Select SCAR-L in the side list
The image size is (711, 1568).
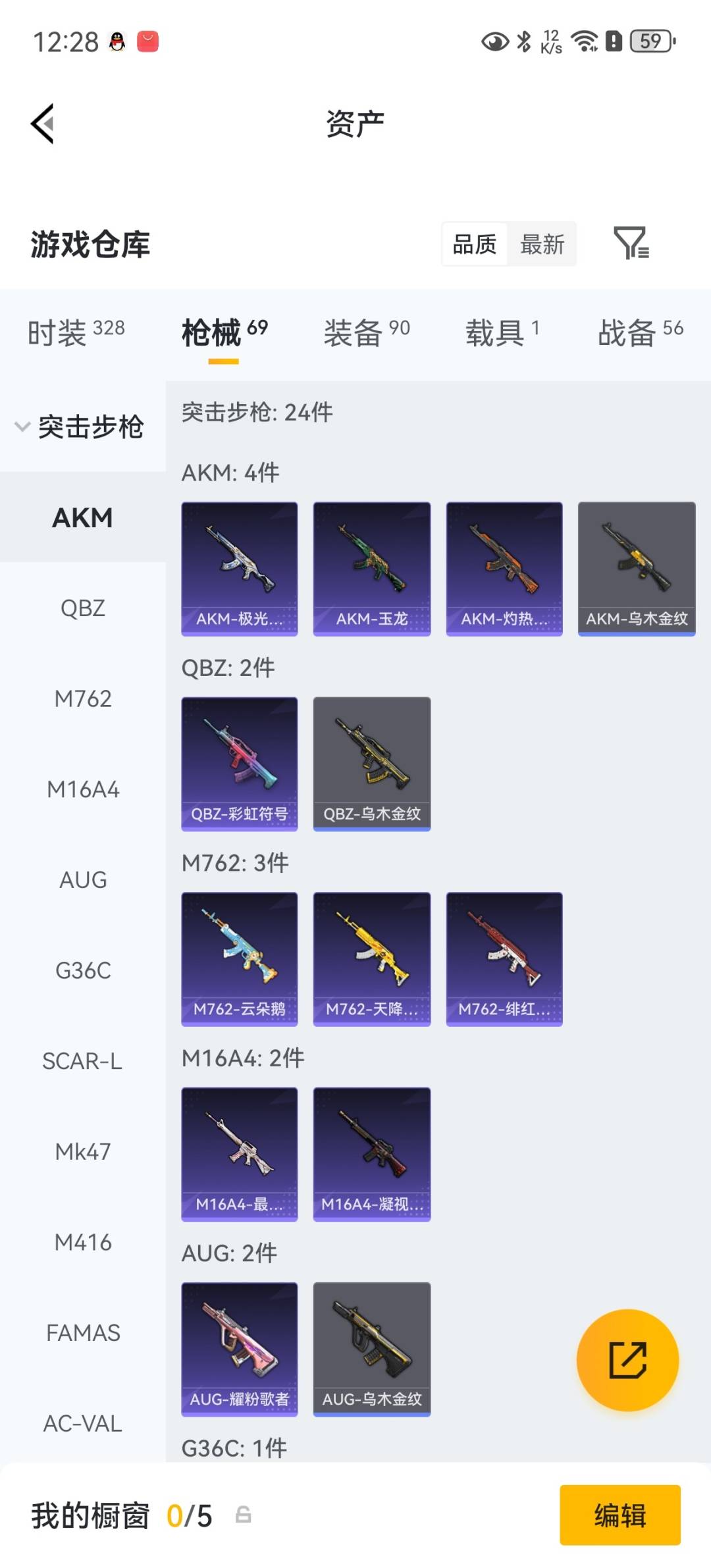coord(83,1061)
